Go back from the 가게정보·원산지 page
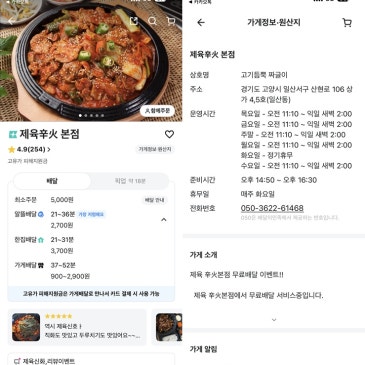The width and height of the screenshot is (365, 365). pyautogui.click(x=201, y=23)
